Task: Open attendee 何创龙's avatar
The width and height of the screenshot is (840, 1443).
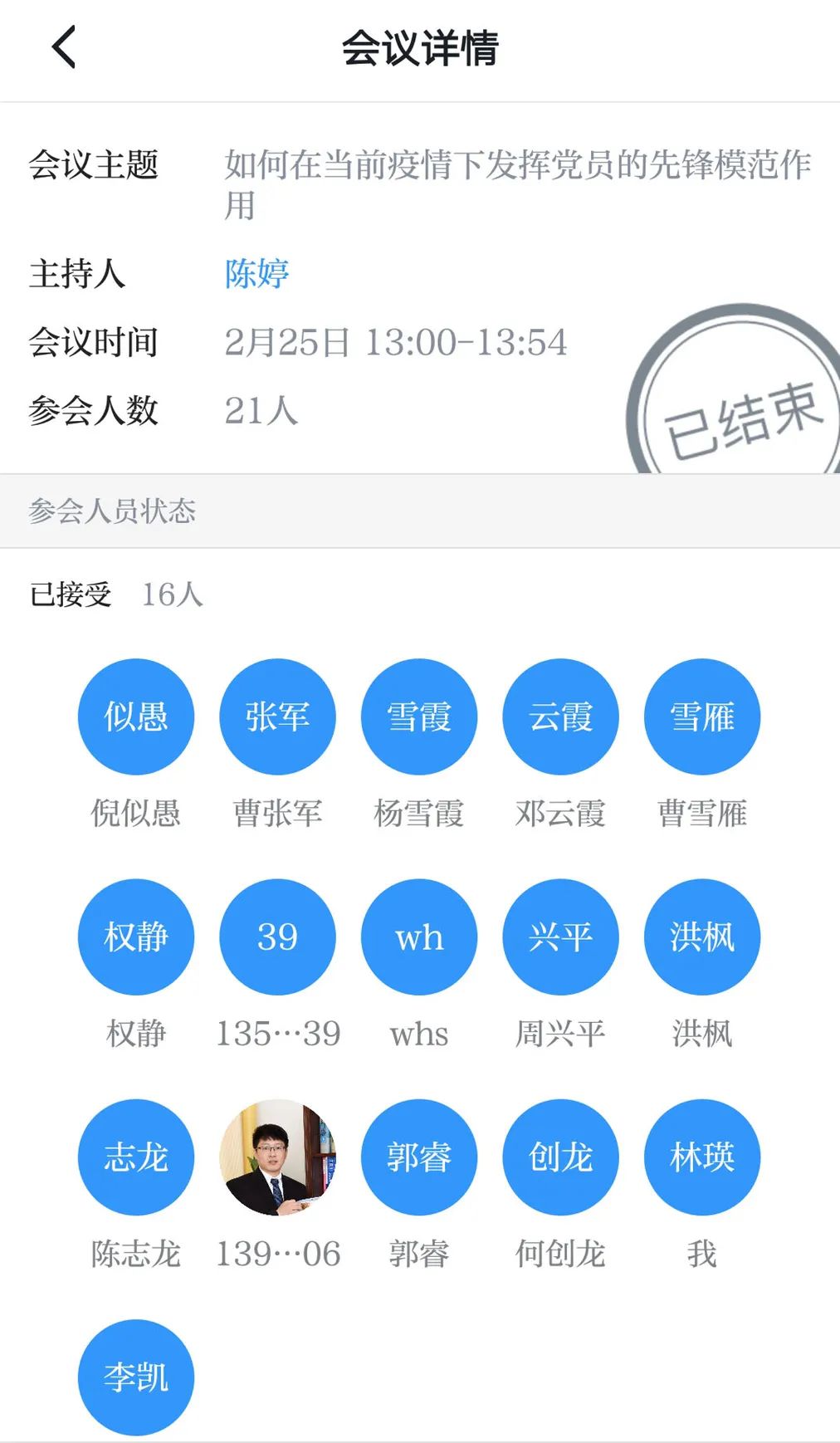Action: [x=560, y=1157]
